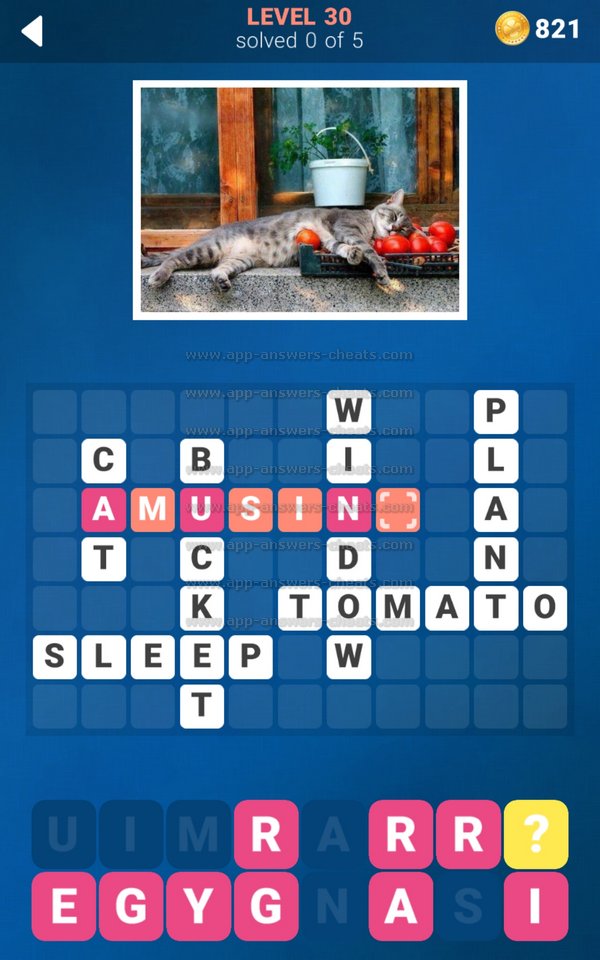Go back using the top-left arrow
The image size is (600, 960).
tap(32, 30)
